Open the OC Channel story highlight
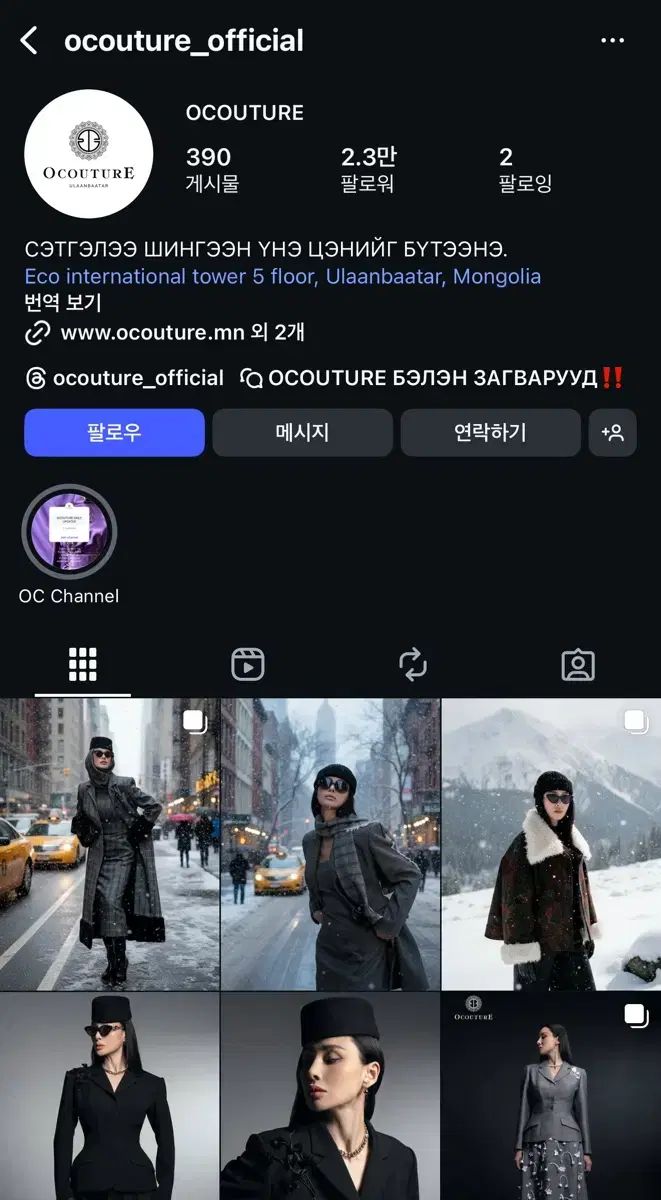This screenshot has width=661, height=1200. coord(69,532)
